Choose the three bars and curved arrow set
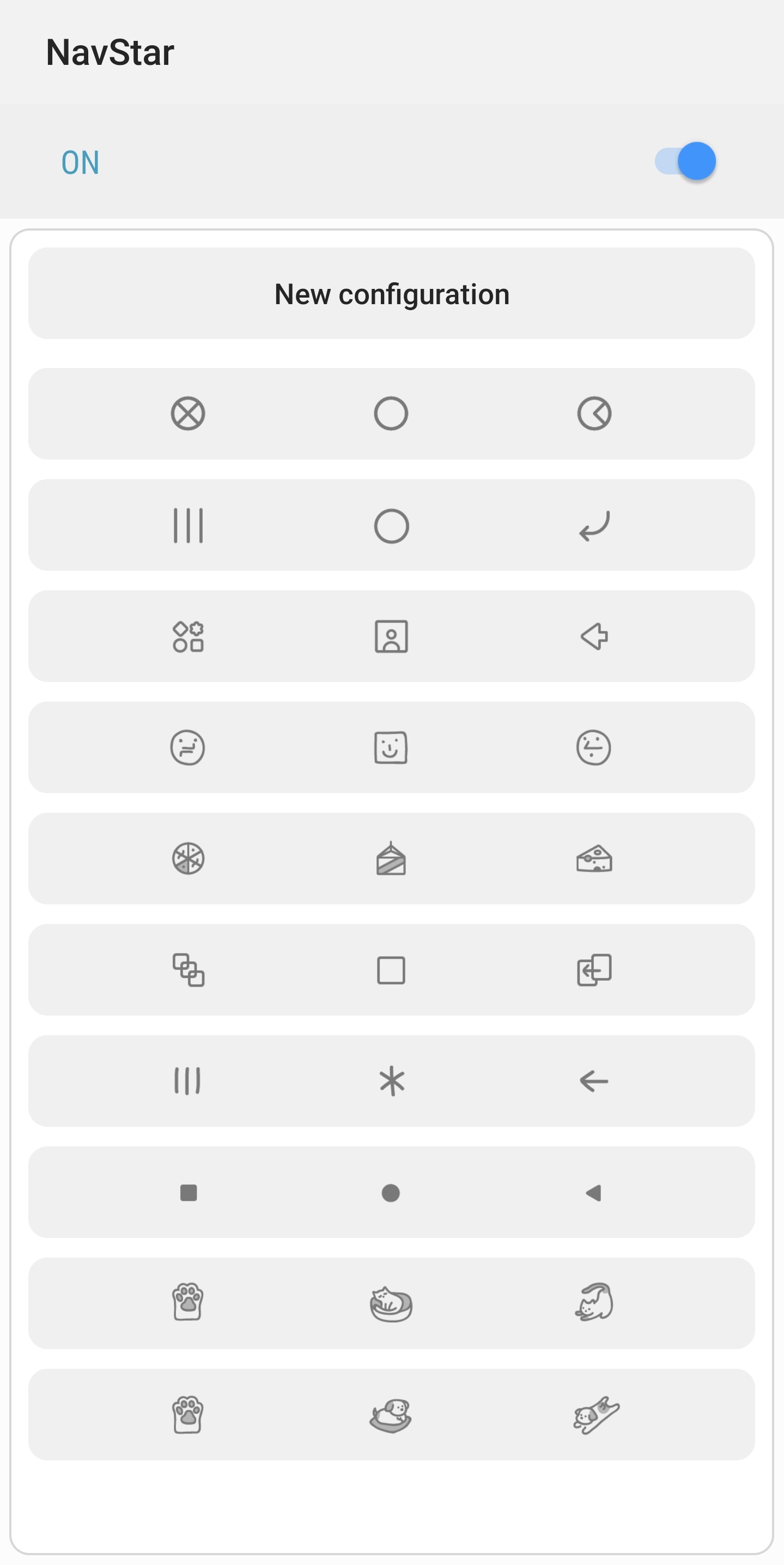This screenshot has width=784, height=1565. [392, 525]
